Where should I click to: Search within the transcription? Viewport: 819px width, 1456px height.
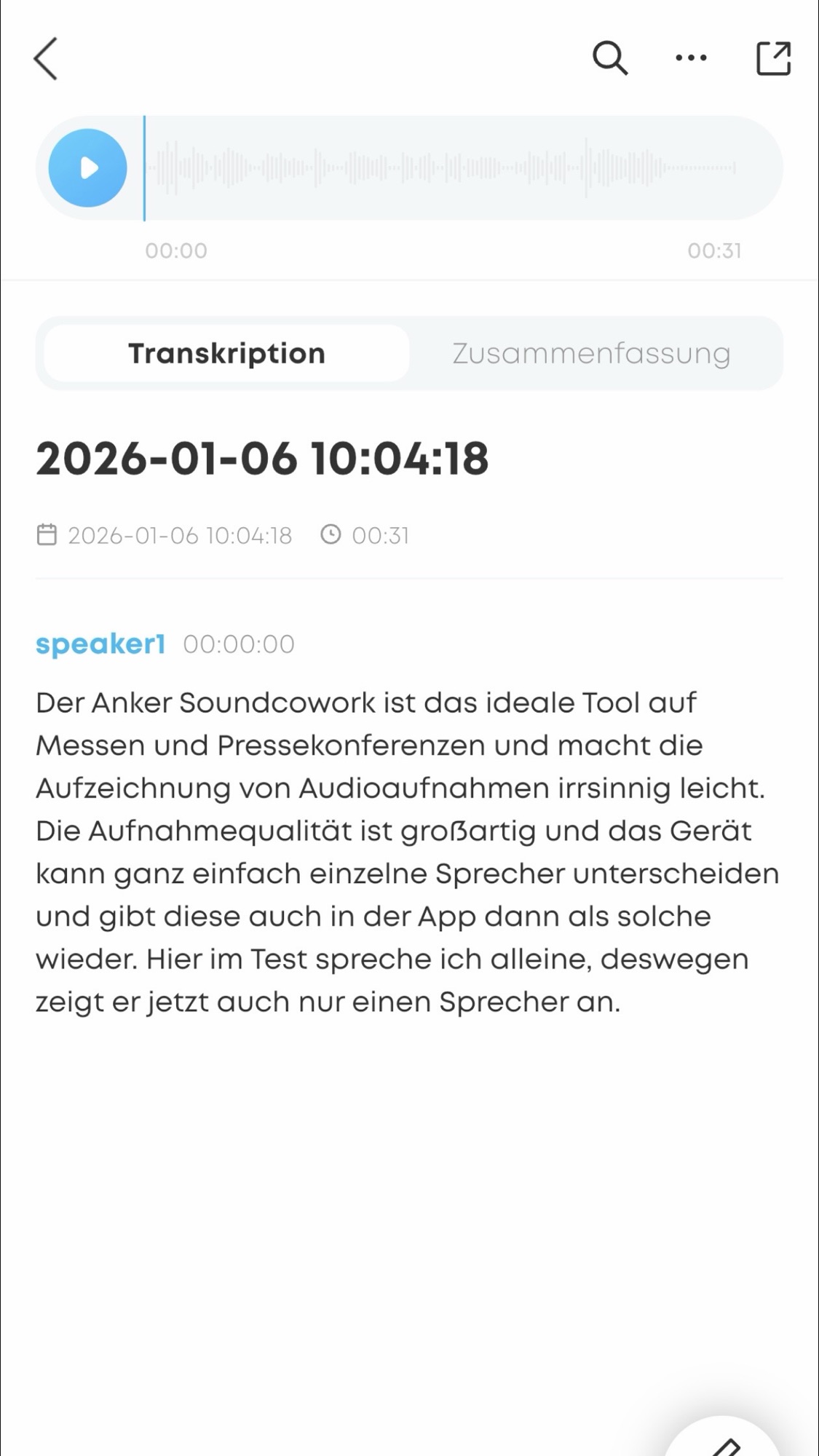point(610,58)
